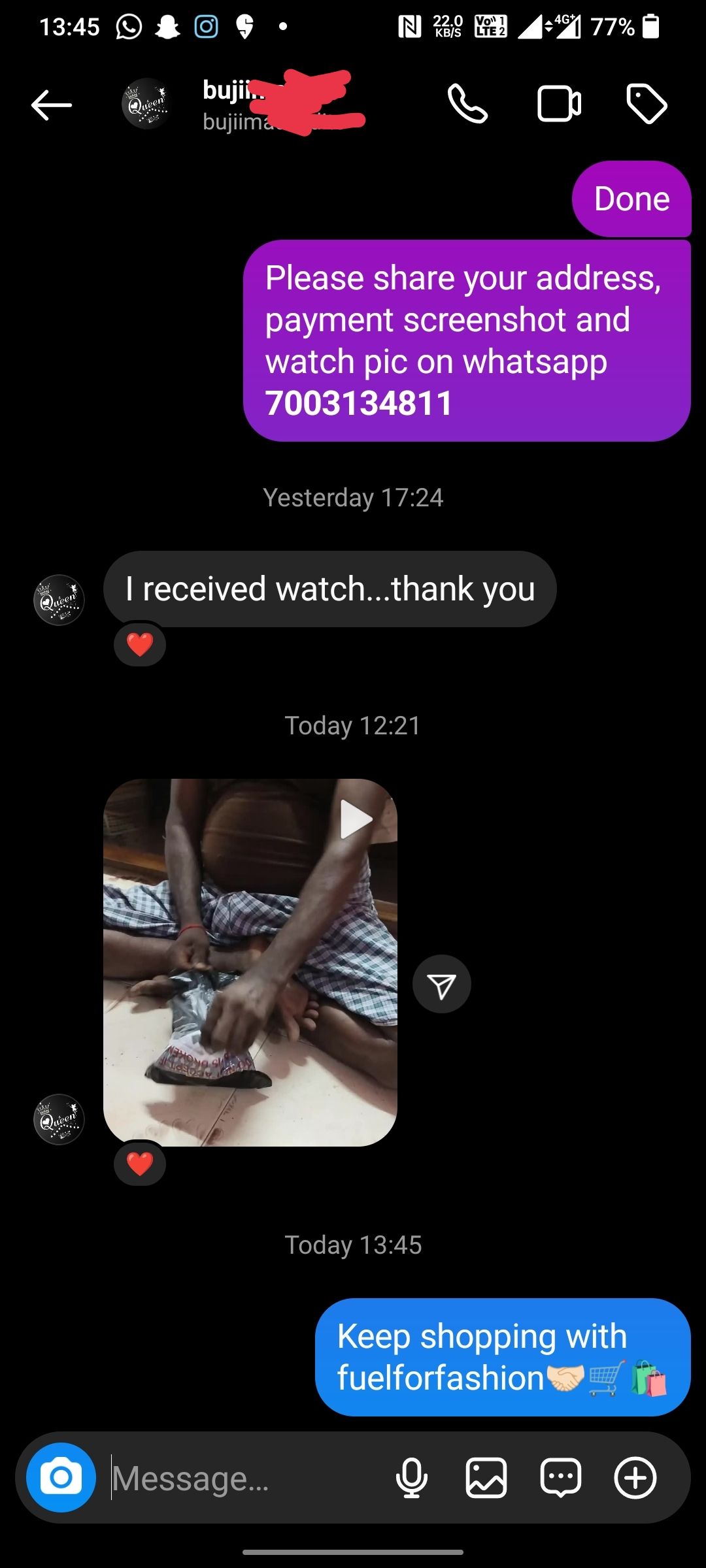Go back to the inbox list
The height and width of the screenshot is (1568, 706).
51,105
